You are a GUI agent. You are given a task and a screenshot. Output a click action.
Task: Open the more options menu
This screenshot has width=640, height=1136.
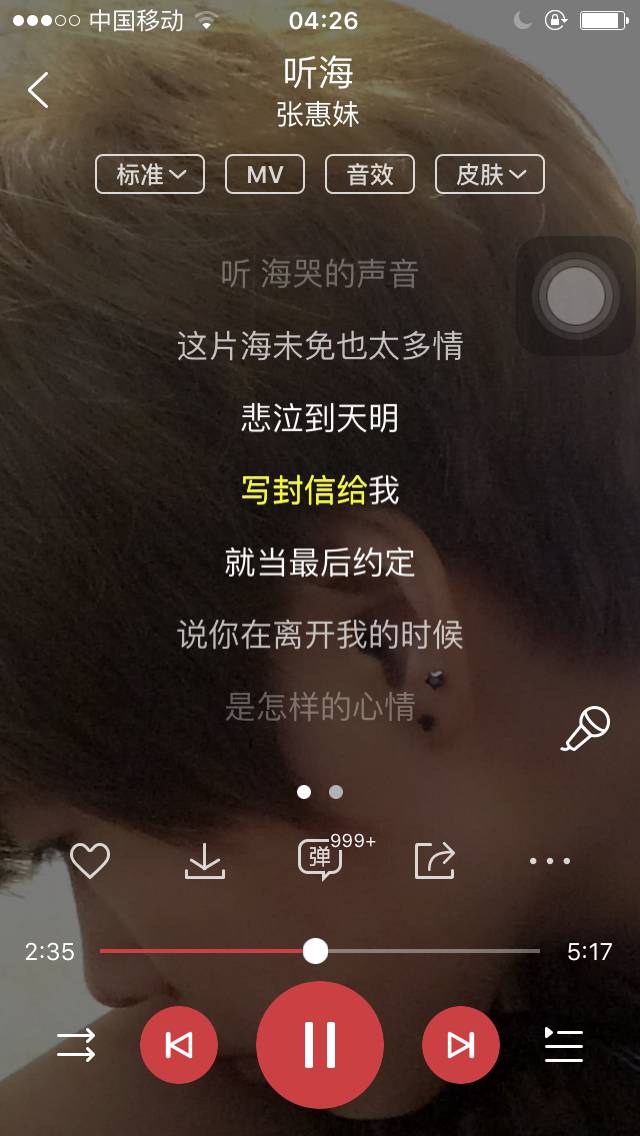pyautogui.click(x=549, y=860)
